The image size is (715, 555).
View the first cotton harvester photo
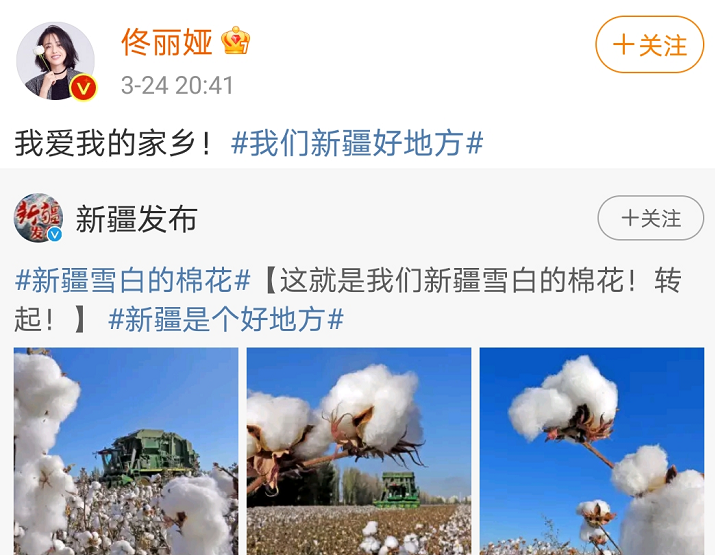[x=126, y=450]
